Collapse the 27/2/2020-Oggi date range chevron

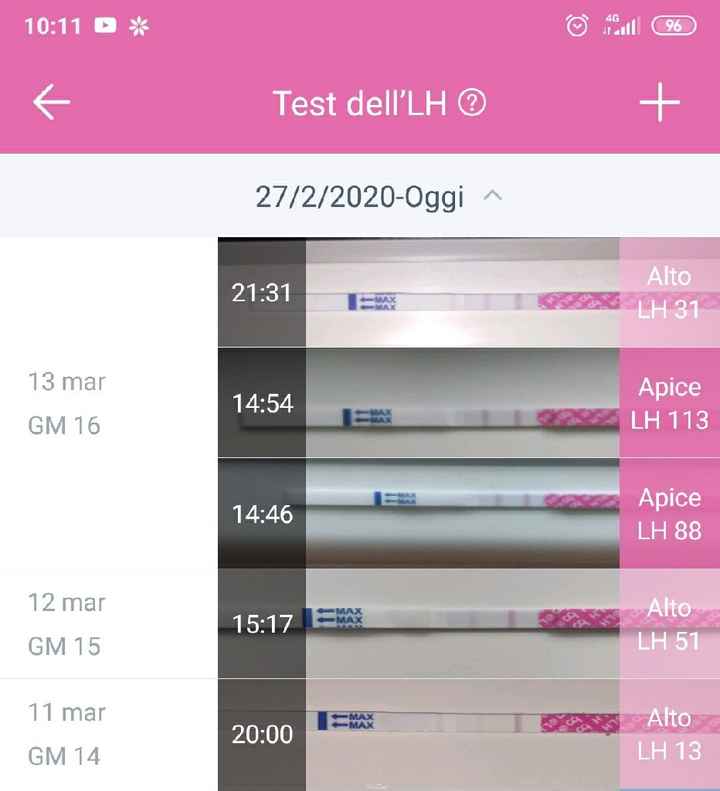[491, 197]
